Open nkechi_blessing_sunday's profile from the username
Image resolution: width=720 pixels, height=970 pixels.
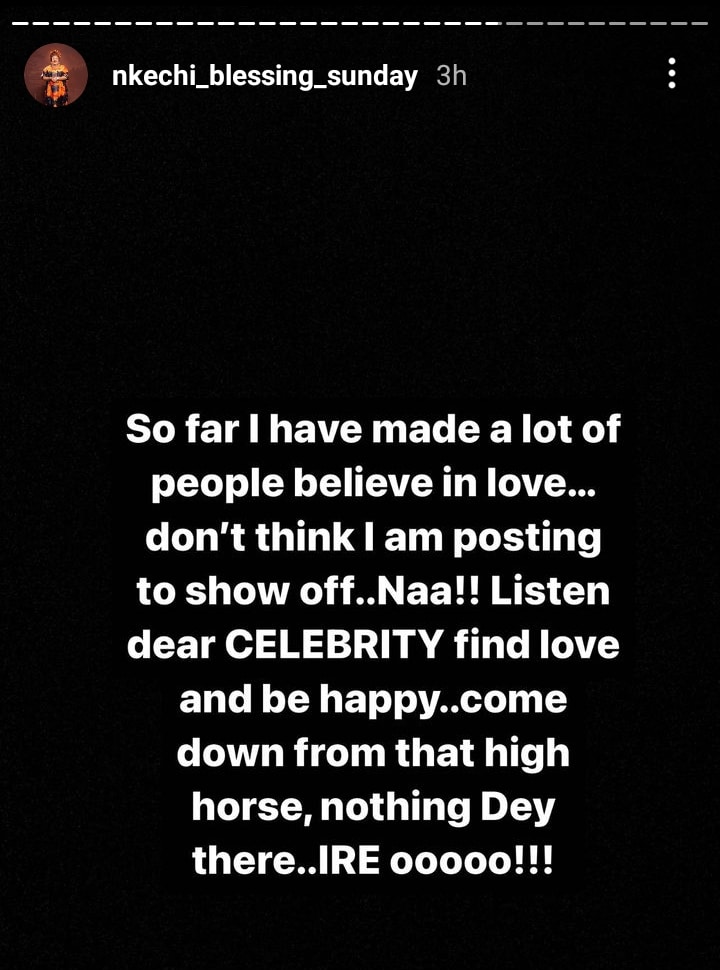click(265, 77)
